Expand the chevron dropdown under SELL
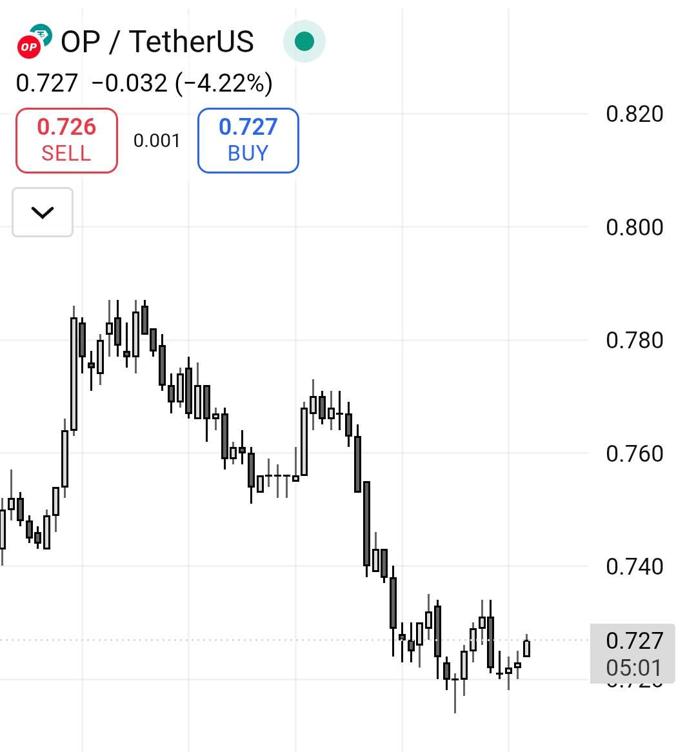The image size is (696, 752). click(43, 212)
